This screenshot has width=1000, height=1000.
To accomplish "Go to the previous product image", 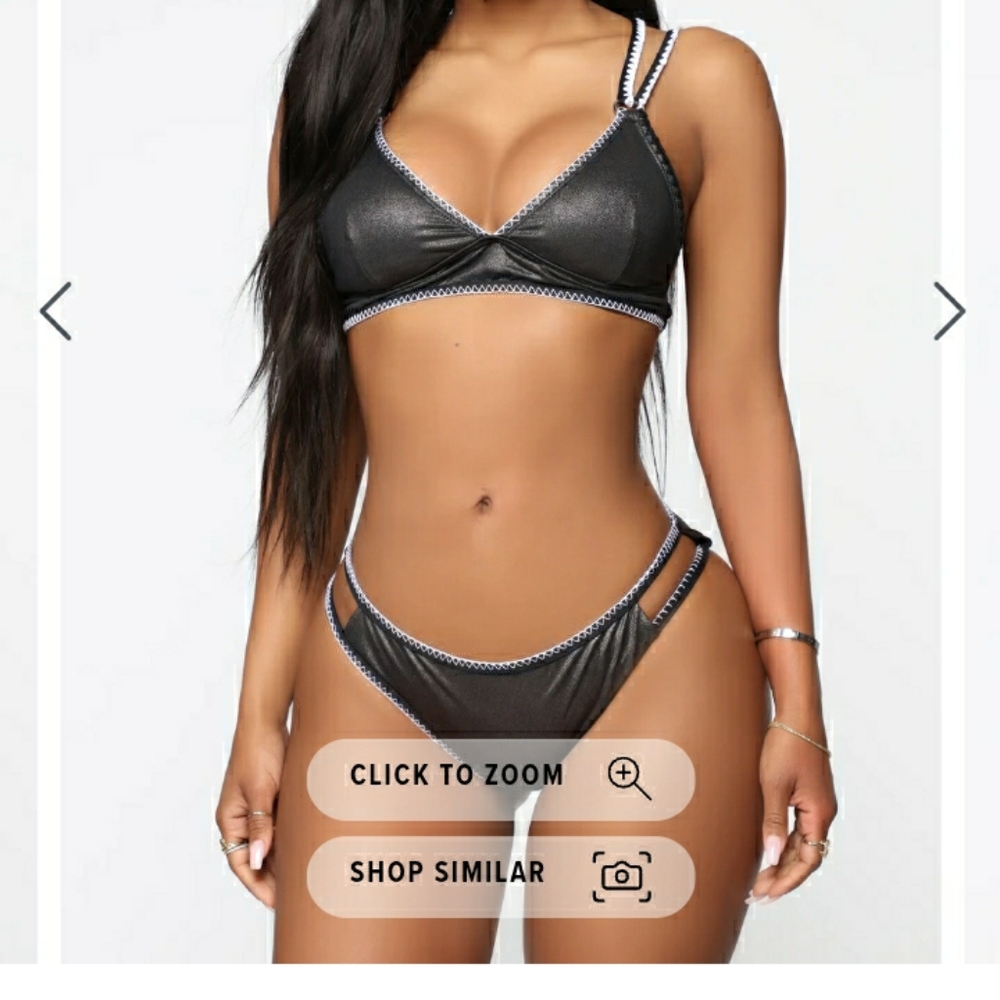I will pyautogui.click(x=56, y=311).
